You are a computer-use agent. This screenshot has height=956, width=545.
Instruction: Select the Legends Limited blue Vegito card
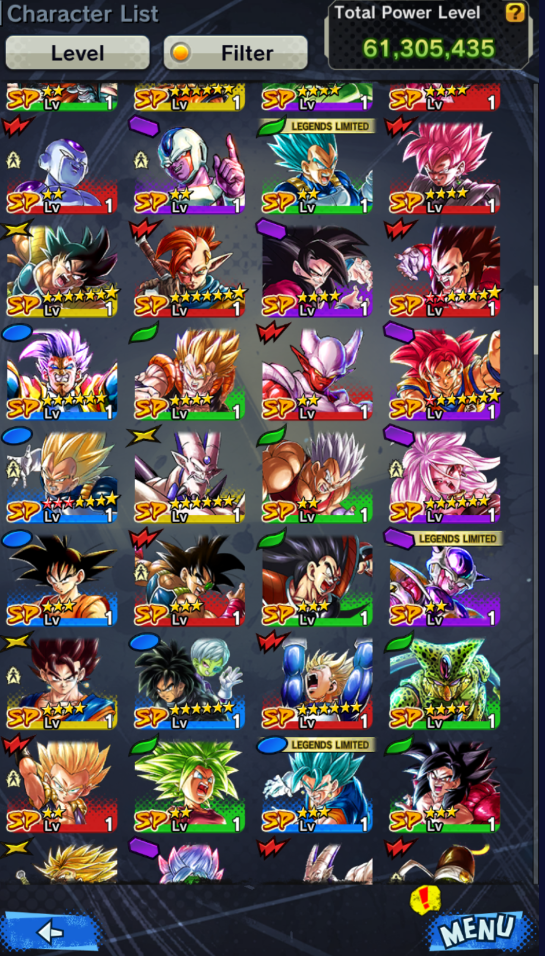[x=317, y=787]
